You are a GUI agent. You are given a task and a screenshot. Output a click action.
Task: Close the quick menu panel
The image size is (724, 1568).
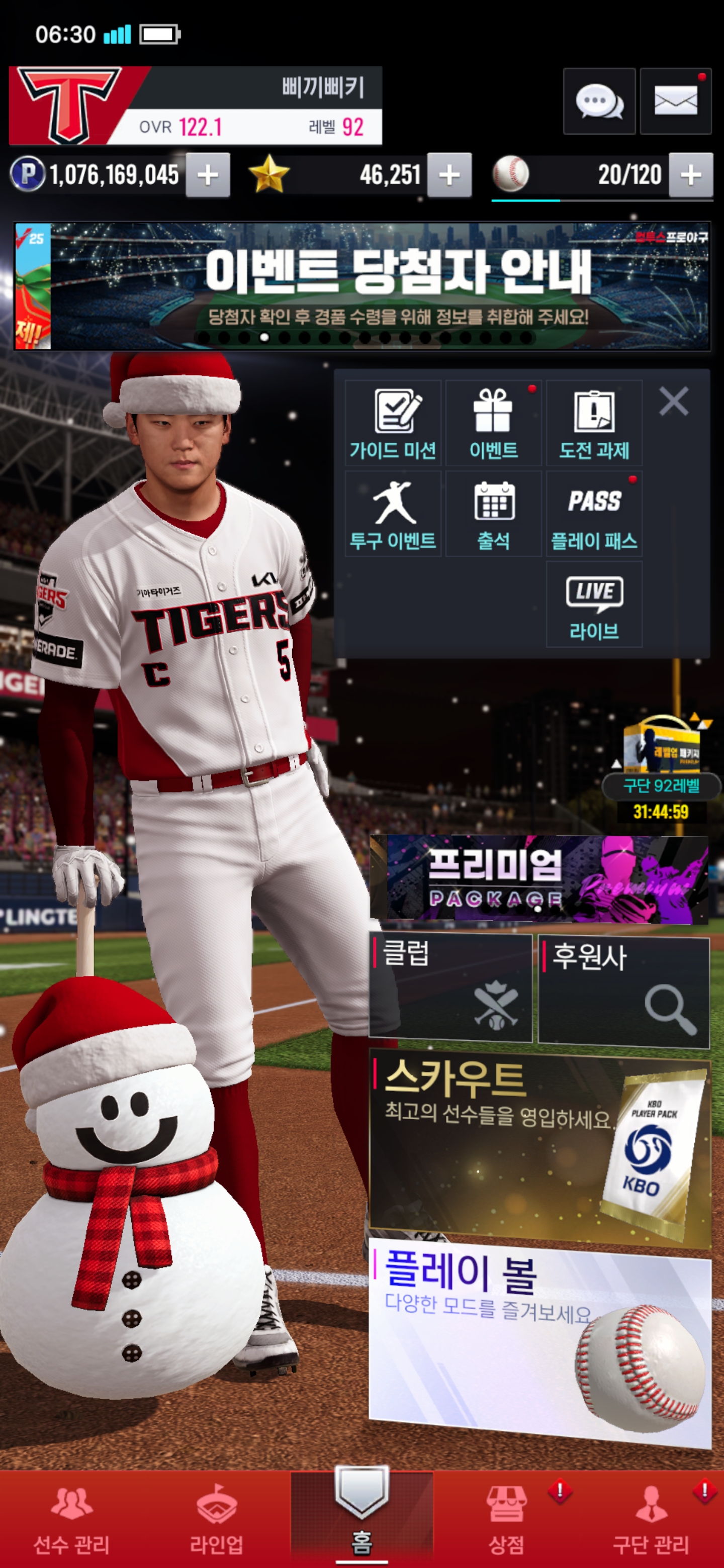pos(673,402)
